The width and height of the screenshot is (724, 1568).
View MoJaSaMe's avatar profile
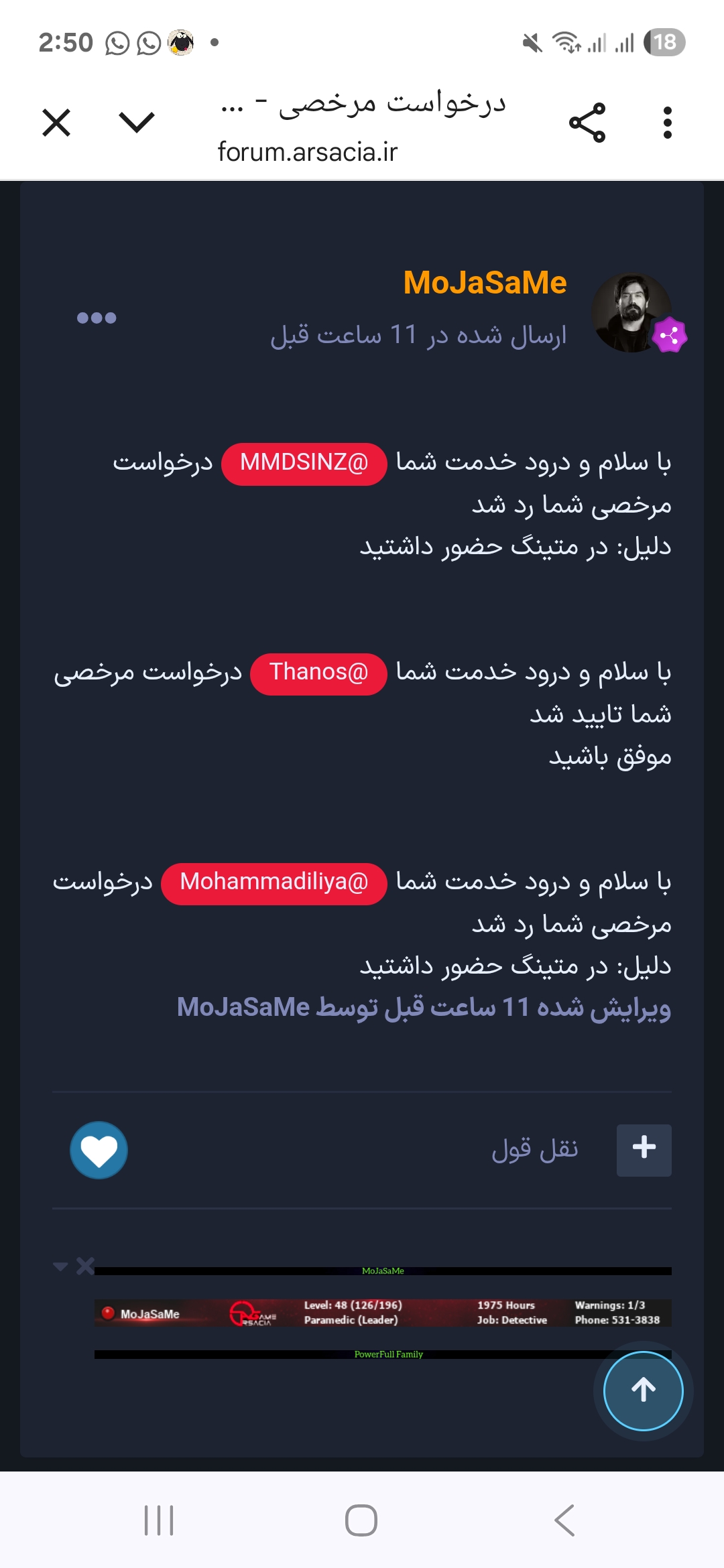[631, 313]
